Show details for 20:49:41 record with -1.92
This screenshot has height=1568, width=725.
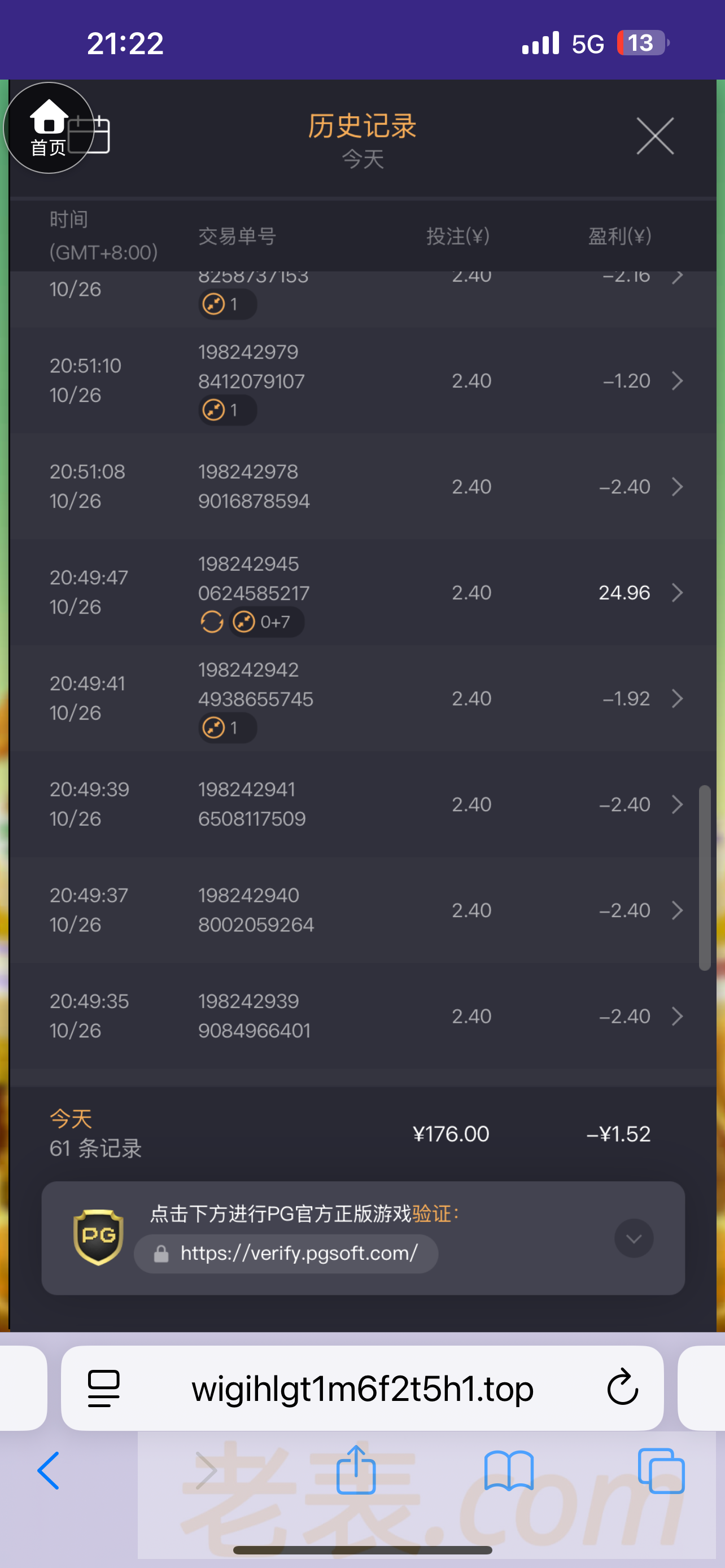(x=676, y=699)
